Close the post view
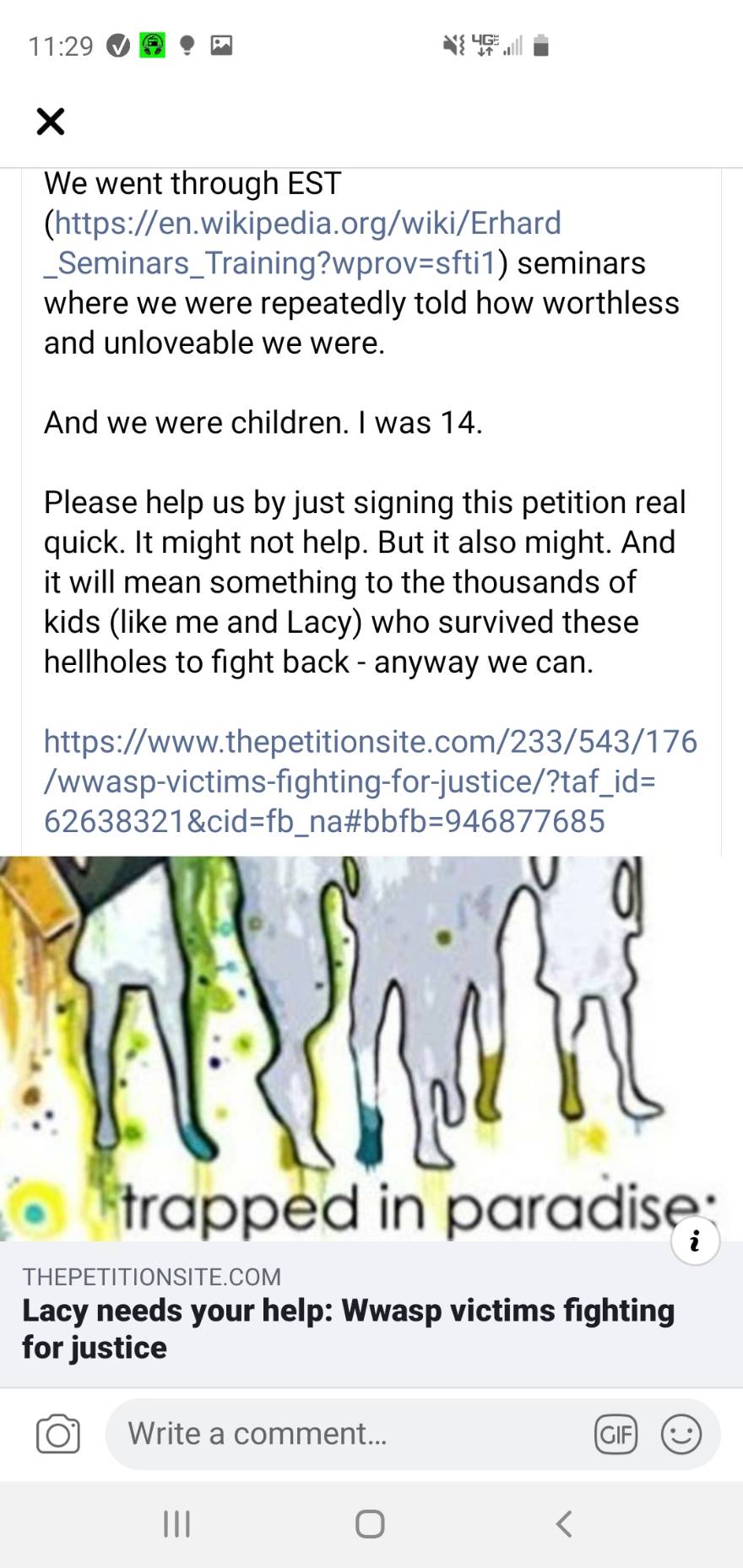The image size is (743, 1568). pos(51,122)
